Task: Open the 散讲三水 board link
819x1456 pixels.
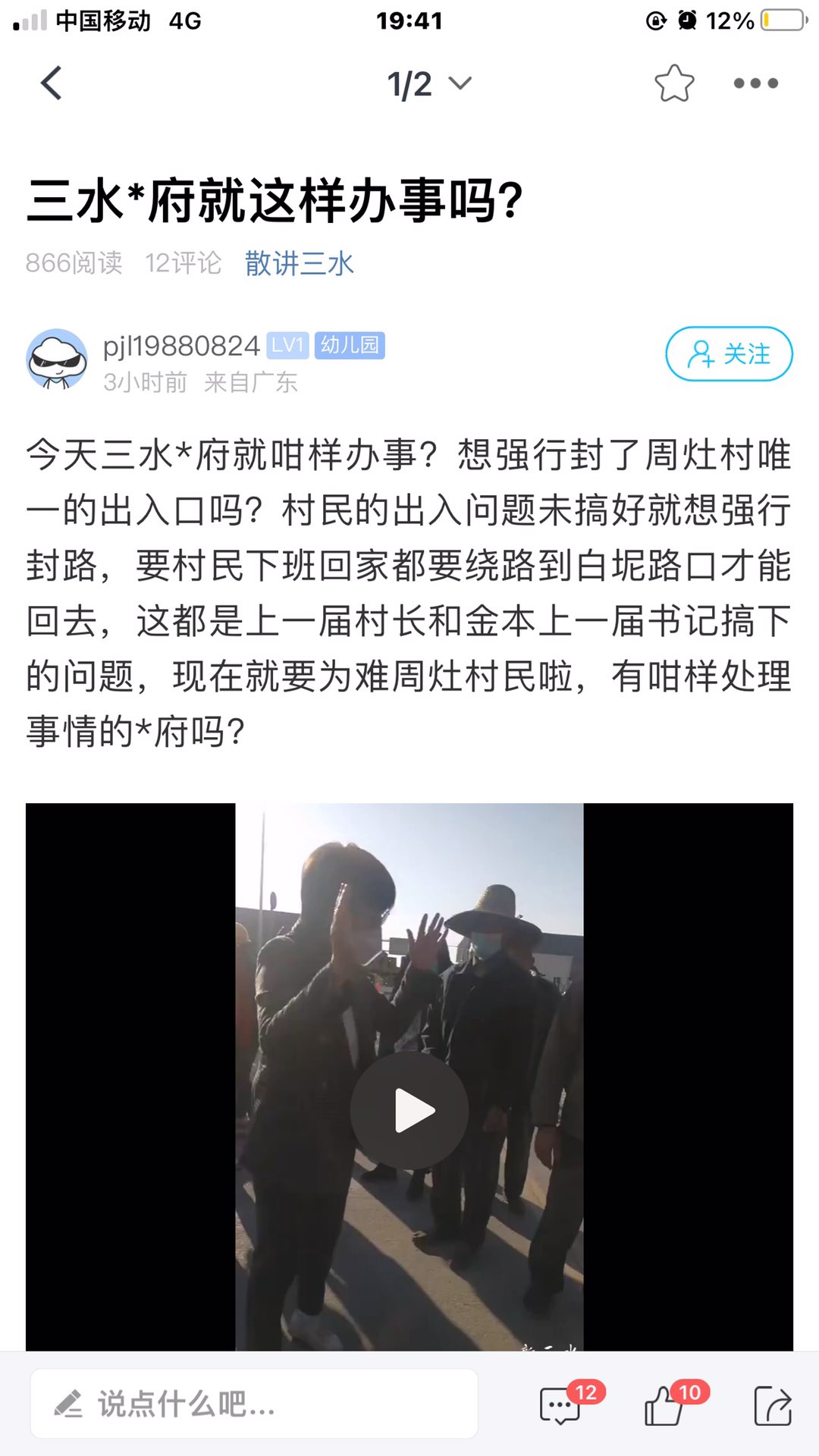Action: (x=299, y=263)
